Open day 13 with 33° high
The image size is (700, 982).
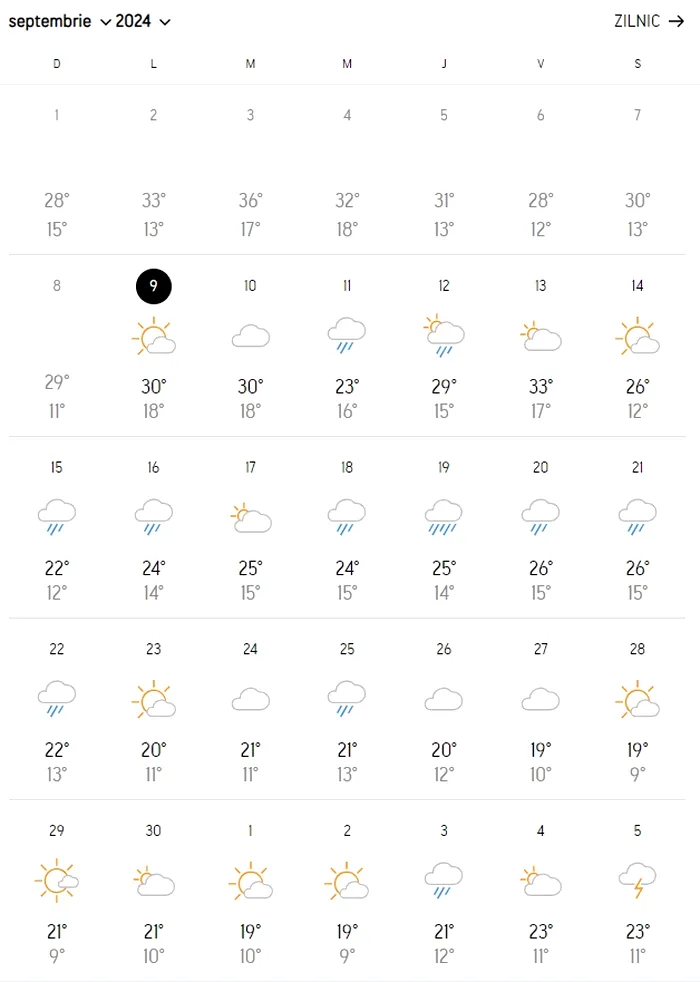click(x=541, y=340)
